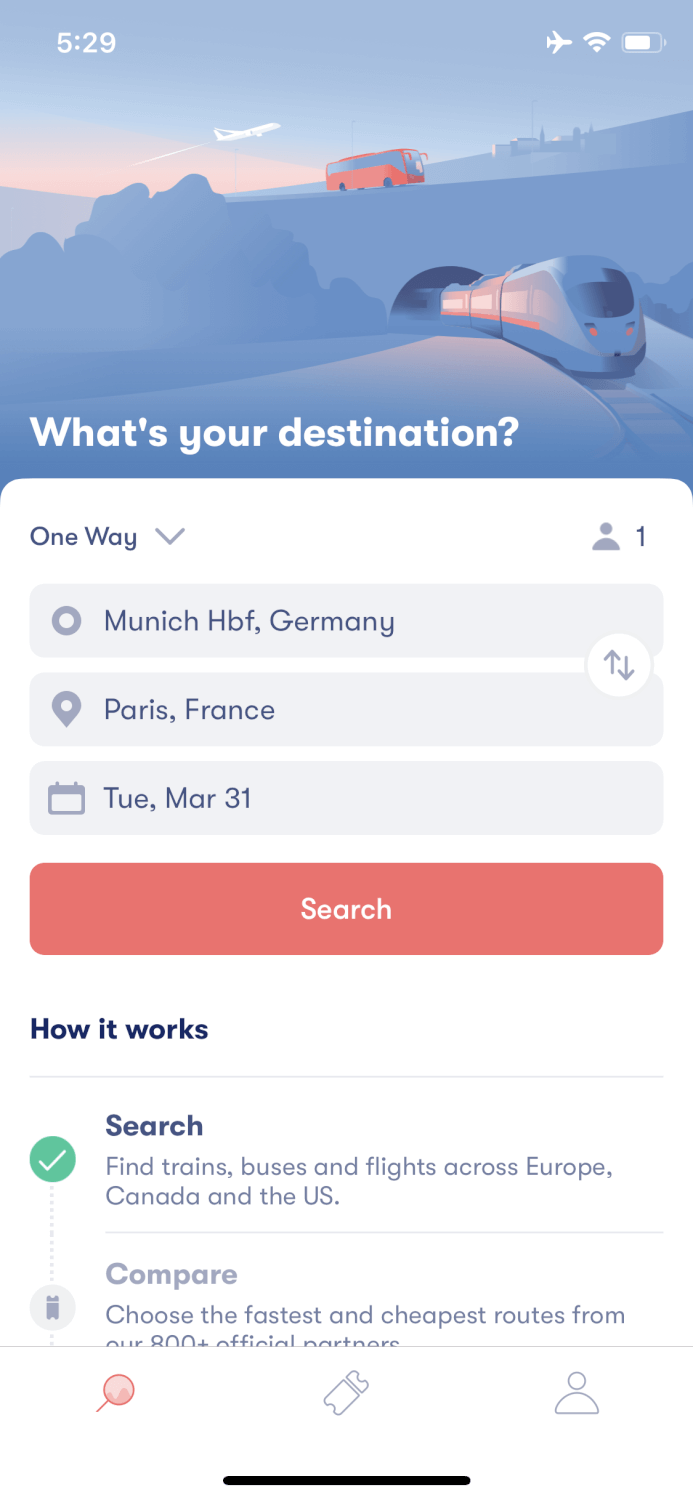Swap the departure and destination
The image size is (693, 1500).
pos(619,665)
